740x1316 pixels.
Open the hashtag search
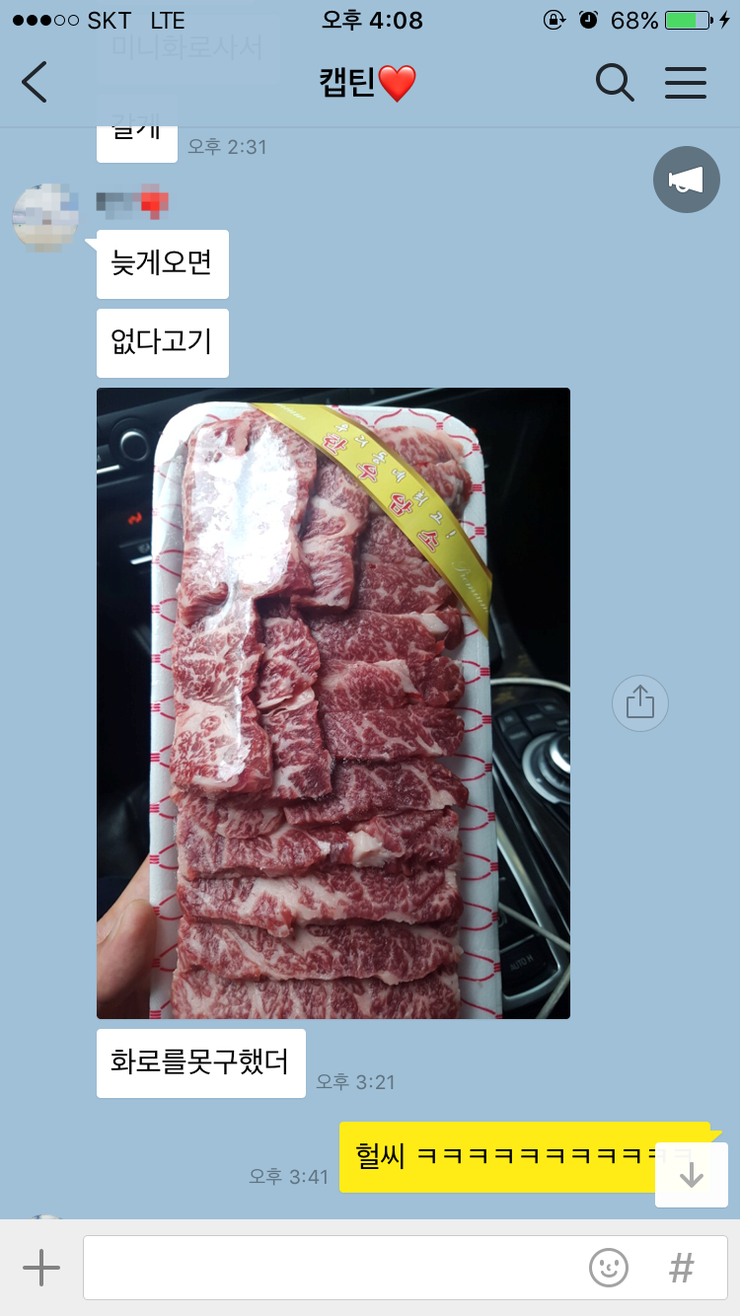681,1267
